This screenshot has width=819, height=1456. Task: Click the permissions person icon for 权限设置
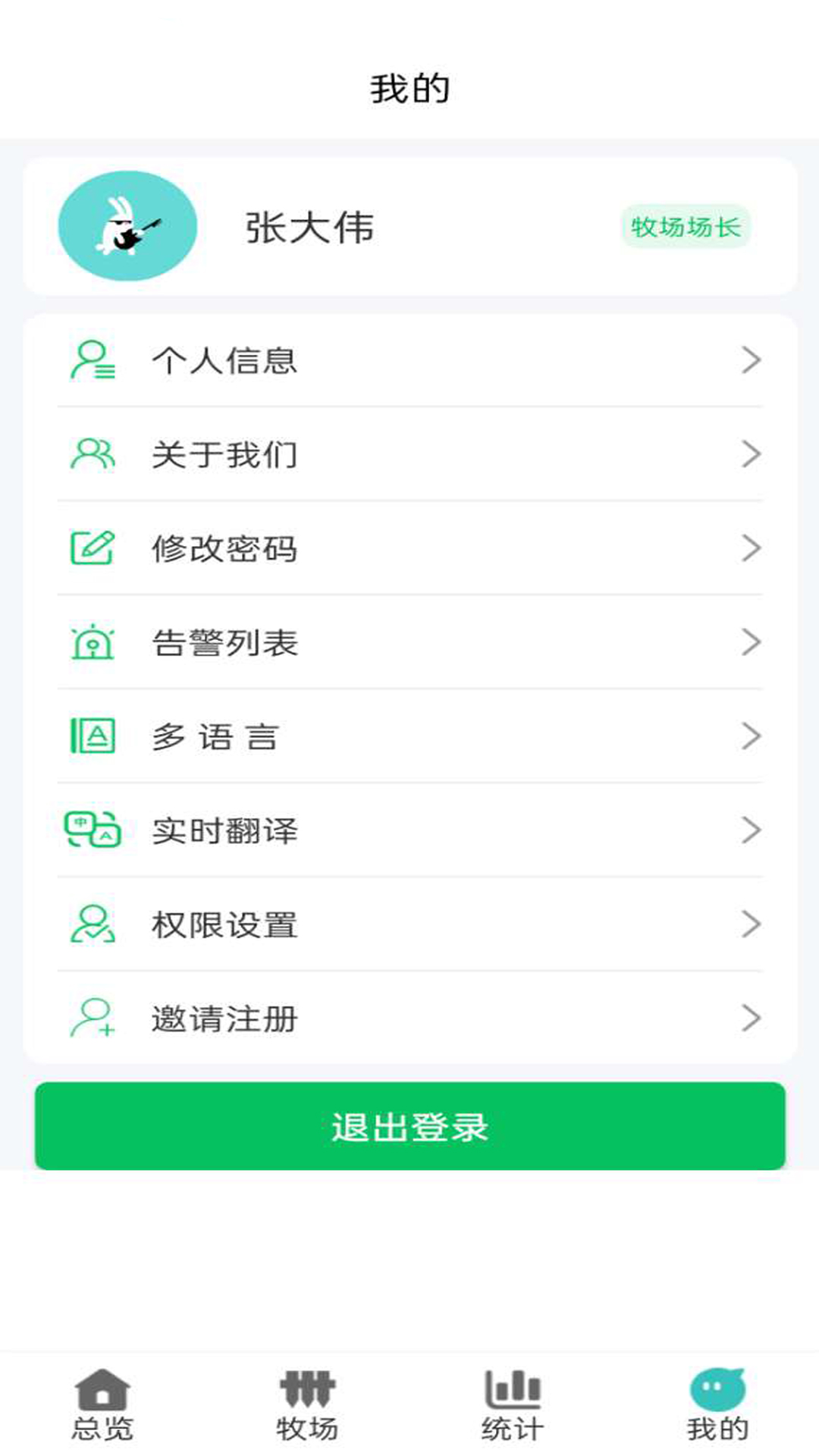click(92, 924)
